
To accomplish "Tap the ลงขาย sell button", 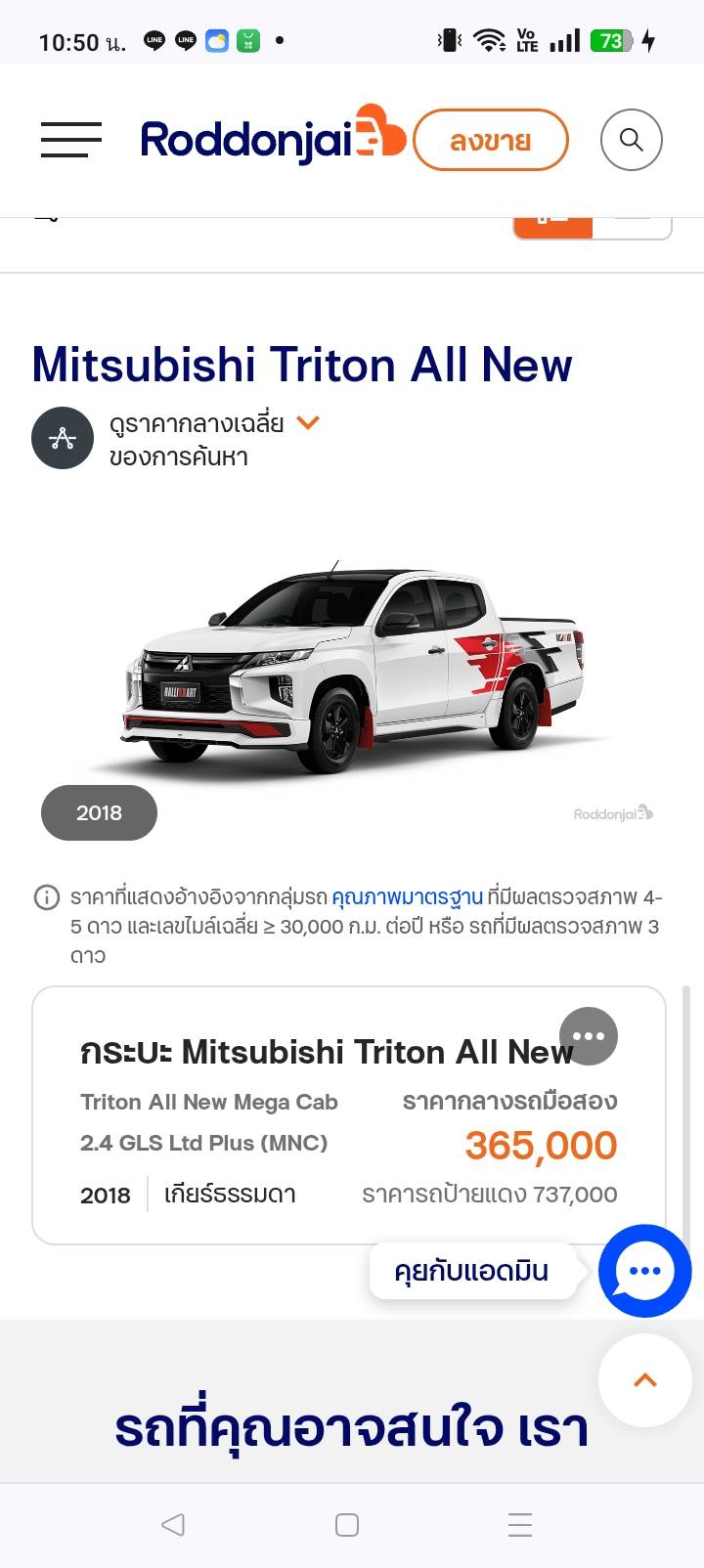I will click(491, 141).
